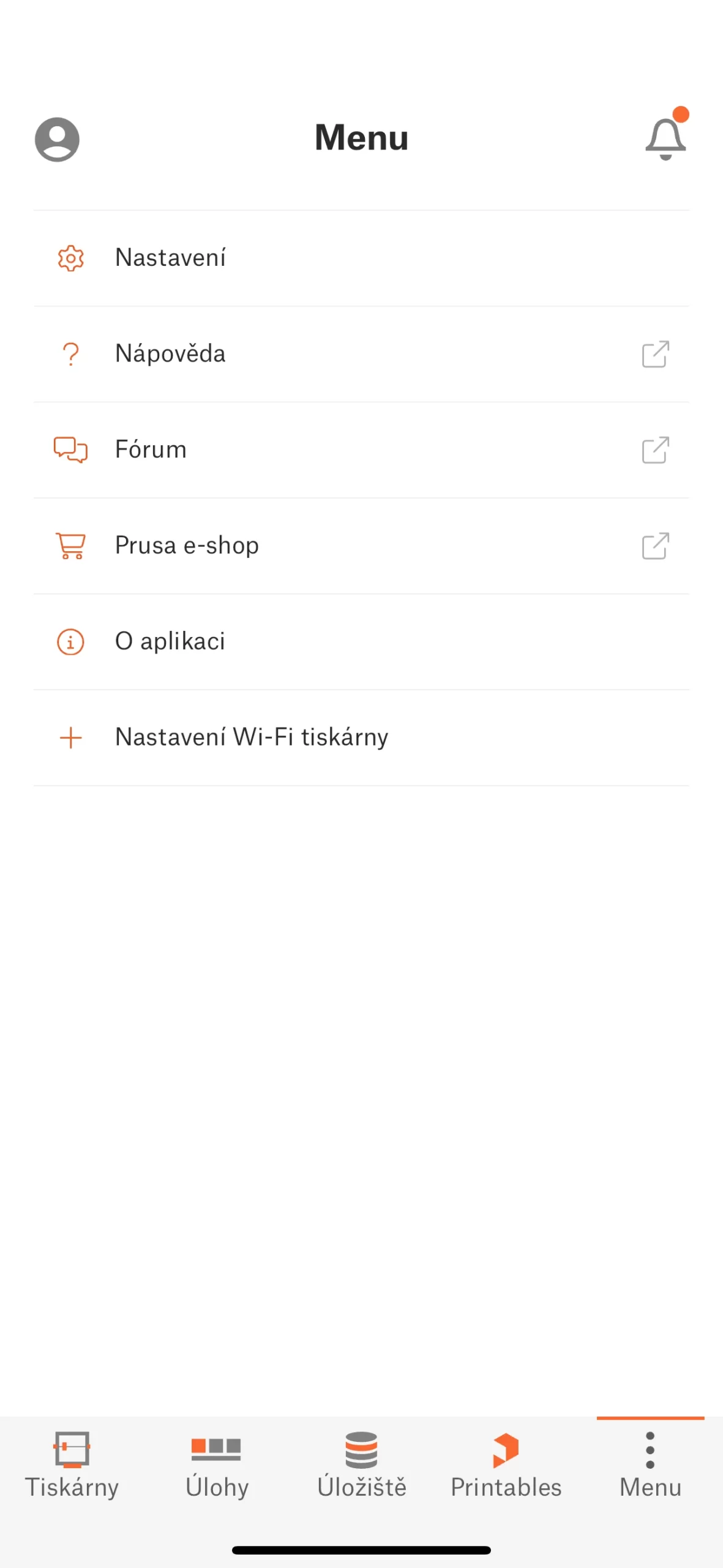Switch to the Printables tab
723x1568 pixels.
pos(506,1464)
